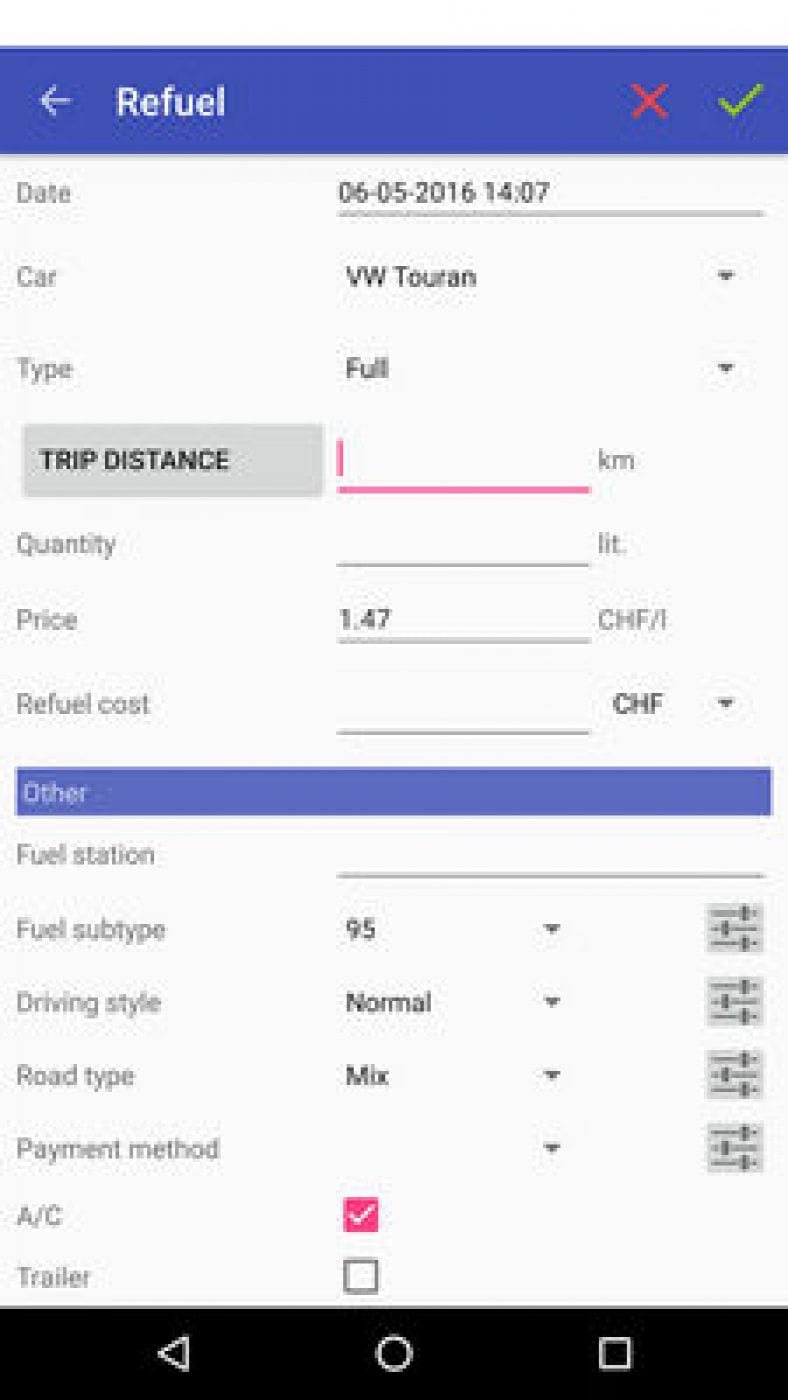
Task: Tap the back arrow in the Refuel header
Action: point(55,100)
